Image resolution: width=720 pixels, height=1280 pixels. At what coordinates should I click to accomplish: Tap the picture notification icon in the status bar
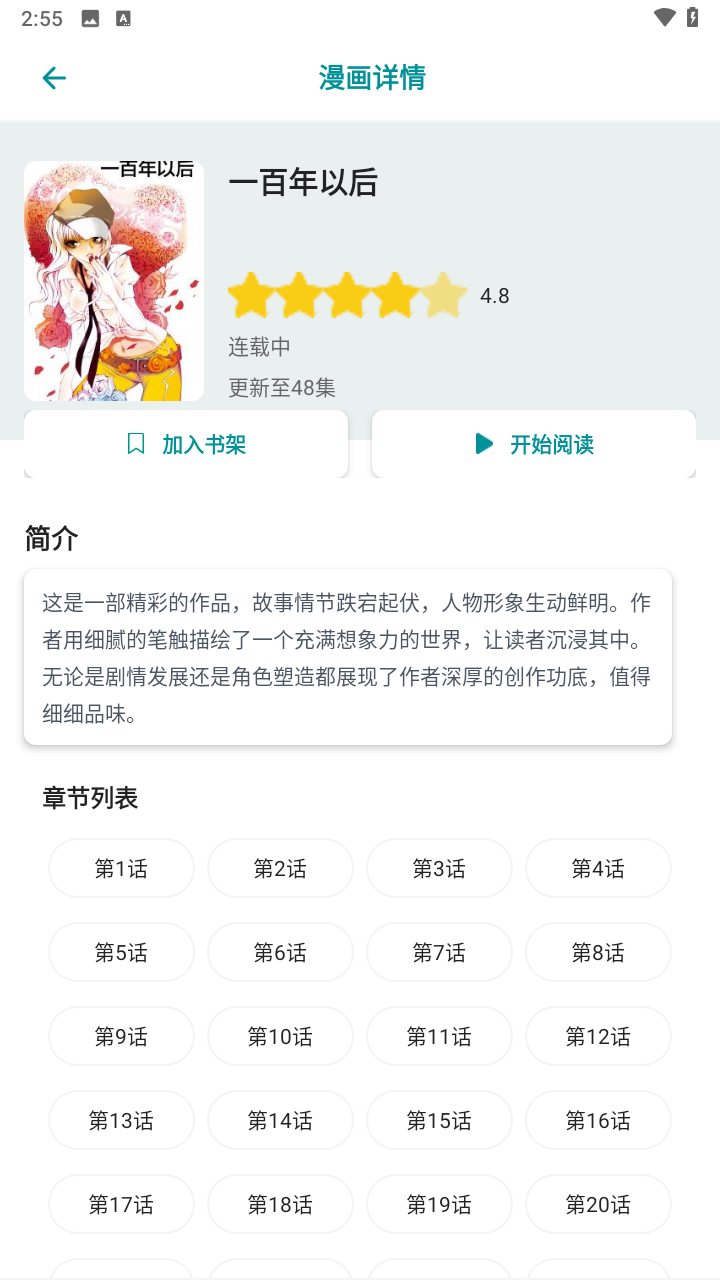[x=89, y=17]
